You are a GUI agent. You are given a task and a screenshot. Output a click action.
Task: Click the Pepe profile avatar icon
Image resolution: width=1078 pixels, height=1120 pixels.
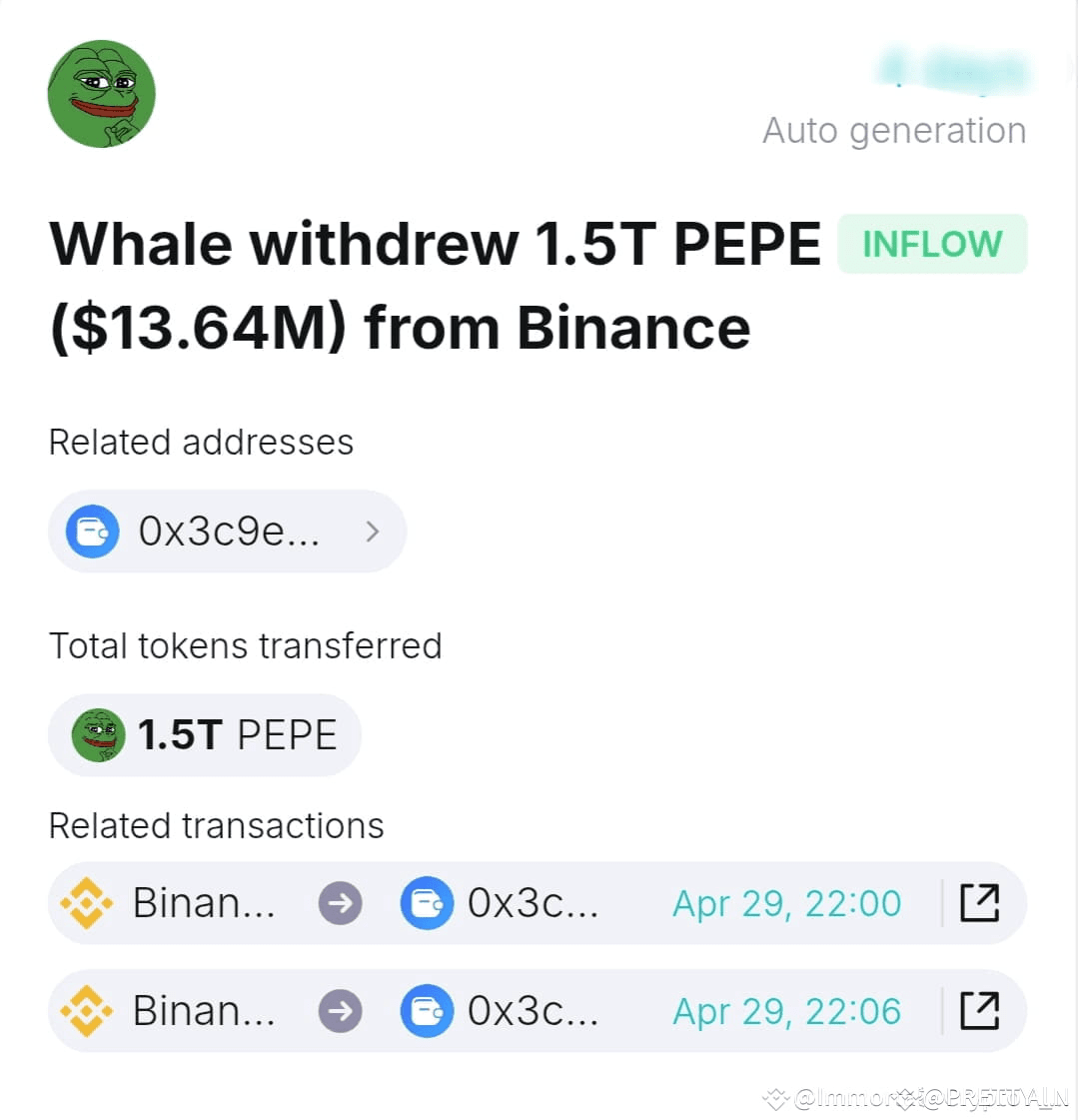click(101, 94)
